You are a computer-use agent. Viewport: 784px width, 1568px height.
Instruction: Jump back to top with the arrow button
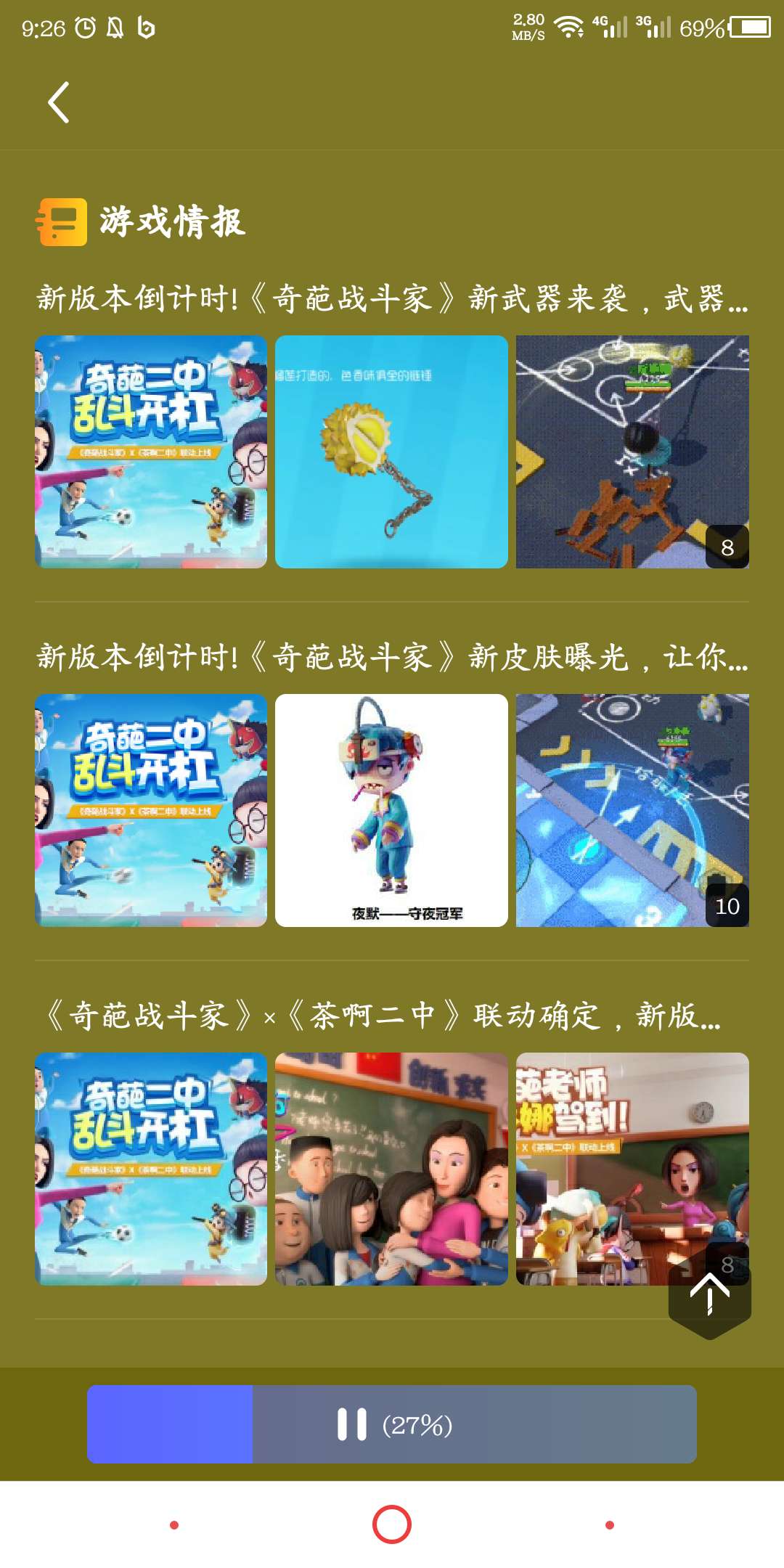point(709,1296)
